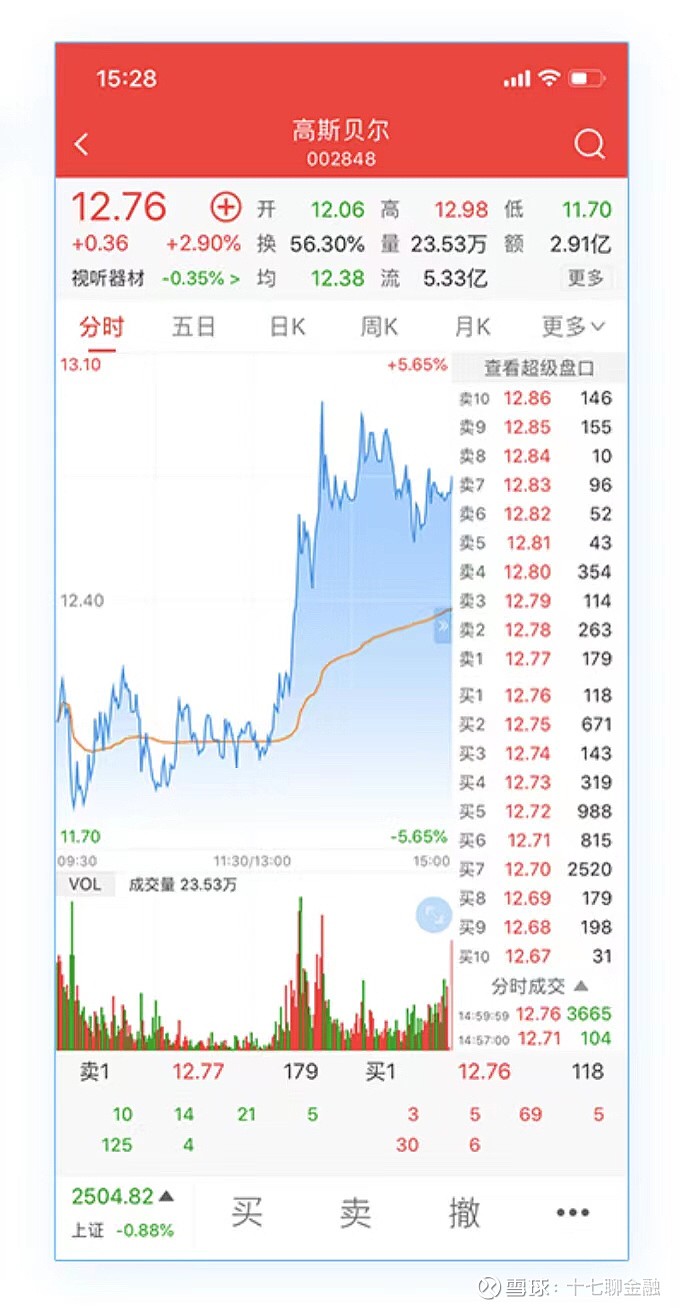Screen dimensions: 680x1308
Task: Switch to the 日K chart
Action: (x=287, y=326)
